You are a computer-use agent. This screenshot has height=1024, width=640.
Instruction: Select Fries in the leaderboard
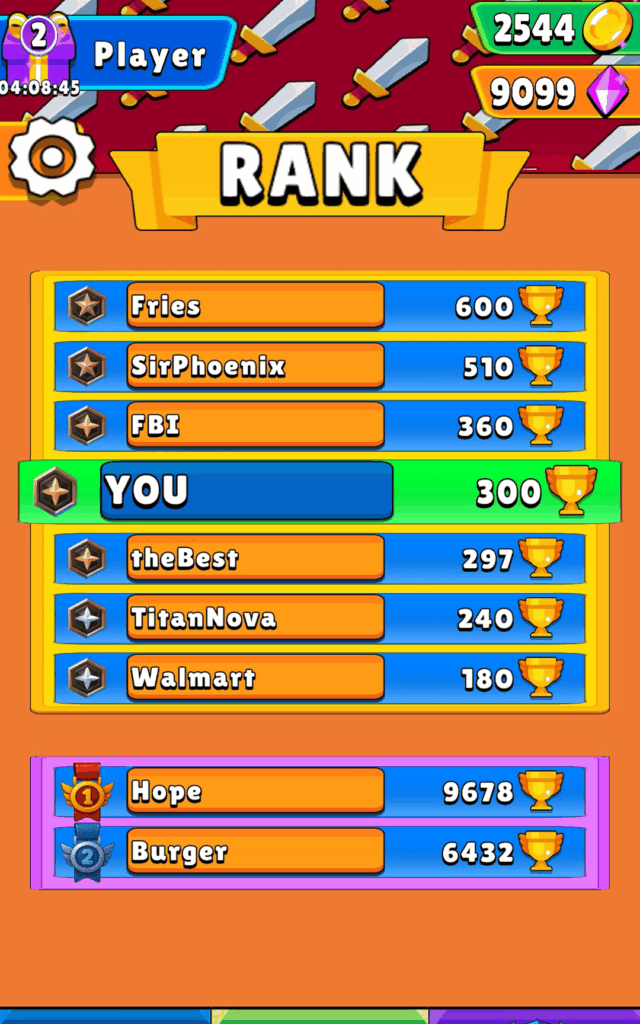pyautogui.click(x=320, y=306)
